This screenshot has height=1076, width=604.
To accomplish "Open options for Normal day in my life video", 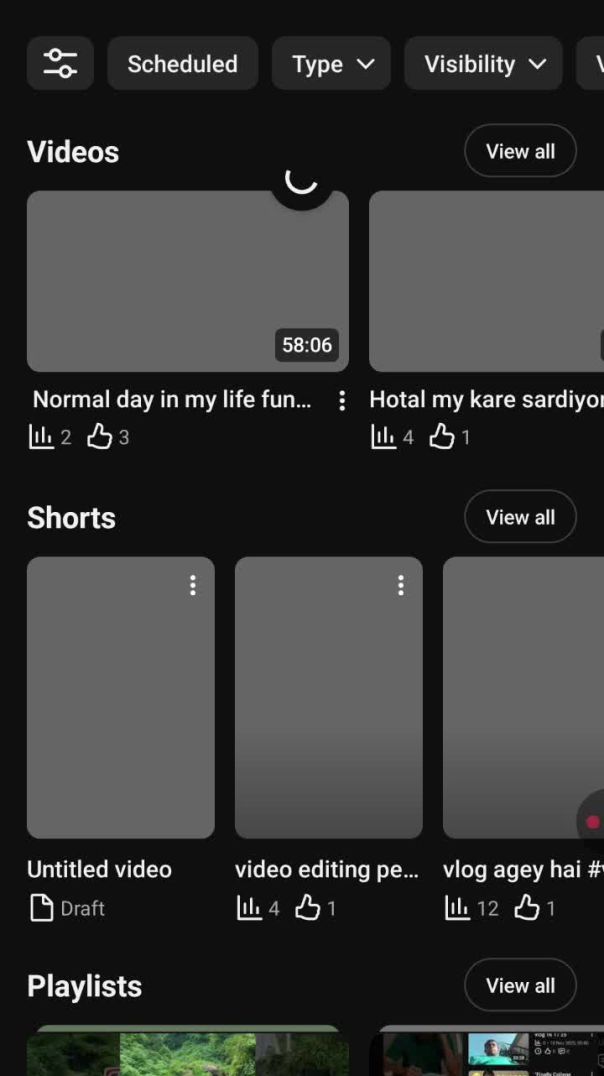I will point(342,400).
